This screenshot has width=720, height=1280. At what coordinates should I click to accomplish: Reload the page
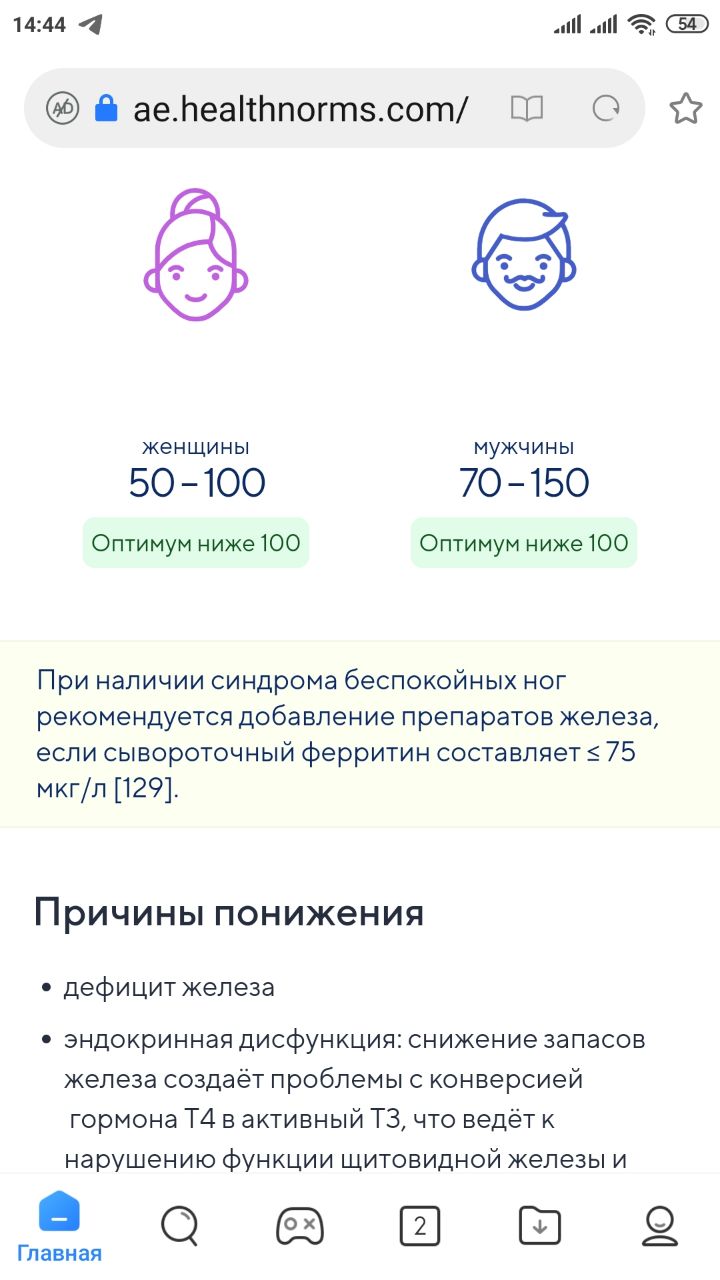(605, 108)
